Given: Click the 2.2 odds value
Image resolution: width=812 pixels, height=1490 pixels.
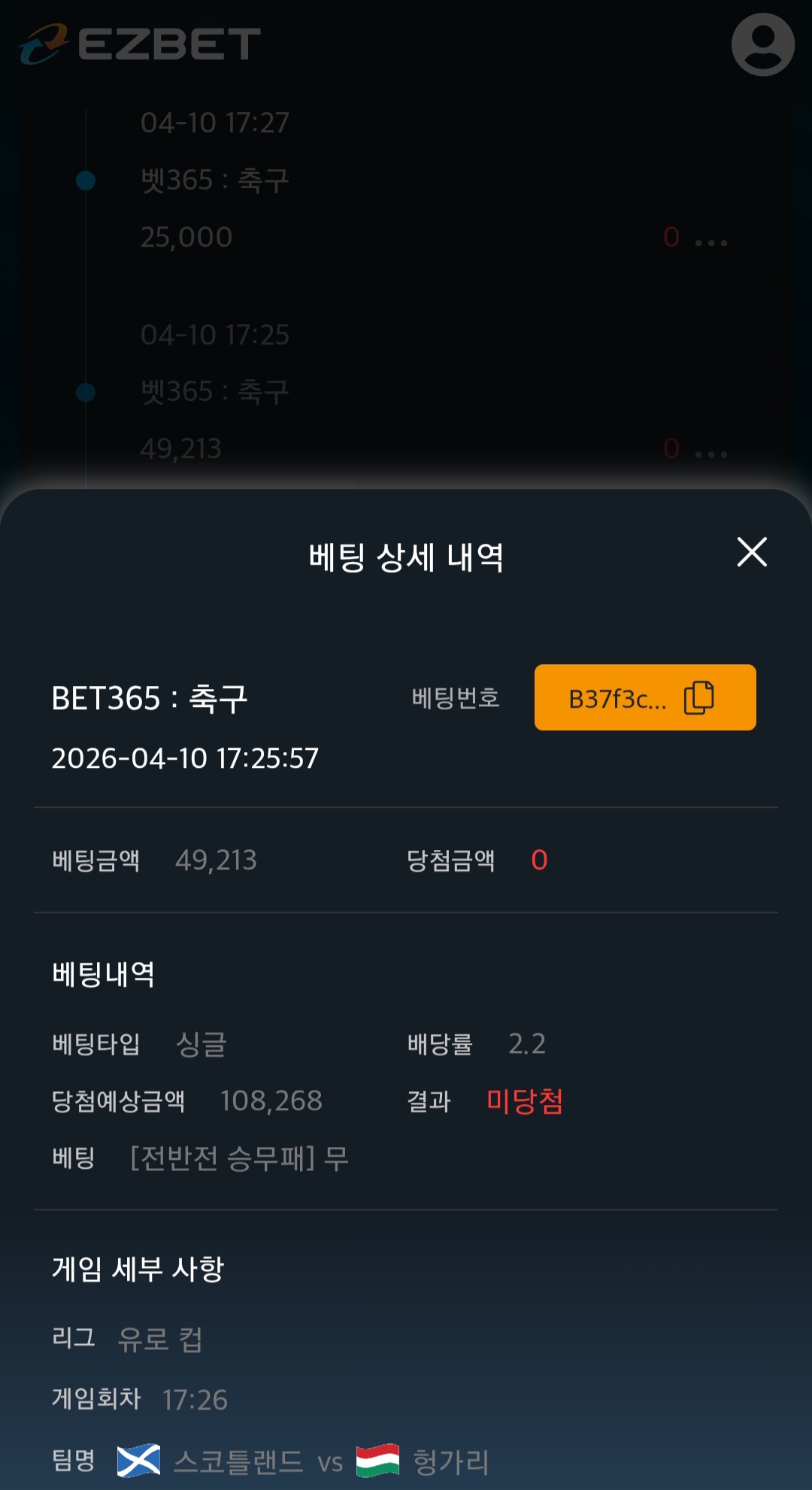Looking at the screenshot, I should point(526,1044).
